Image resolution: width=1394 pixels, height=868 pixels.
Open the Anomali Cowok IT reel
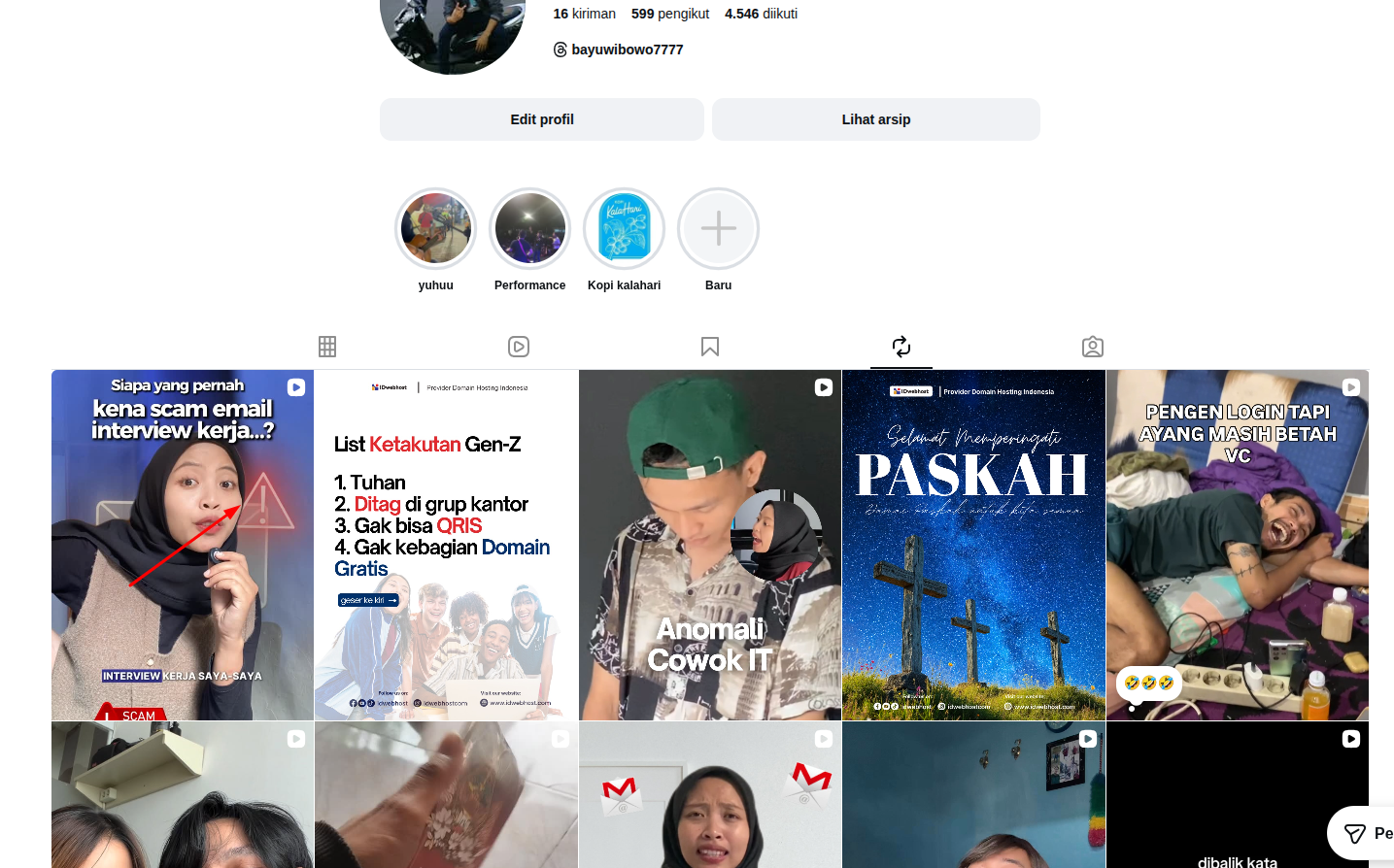(710, 545)
